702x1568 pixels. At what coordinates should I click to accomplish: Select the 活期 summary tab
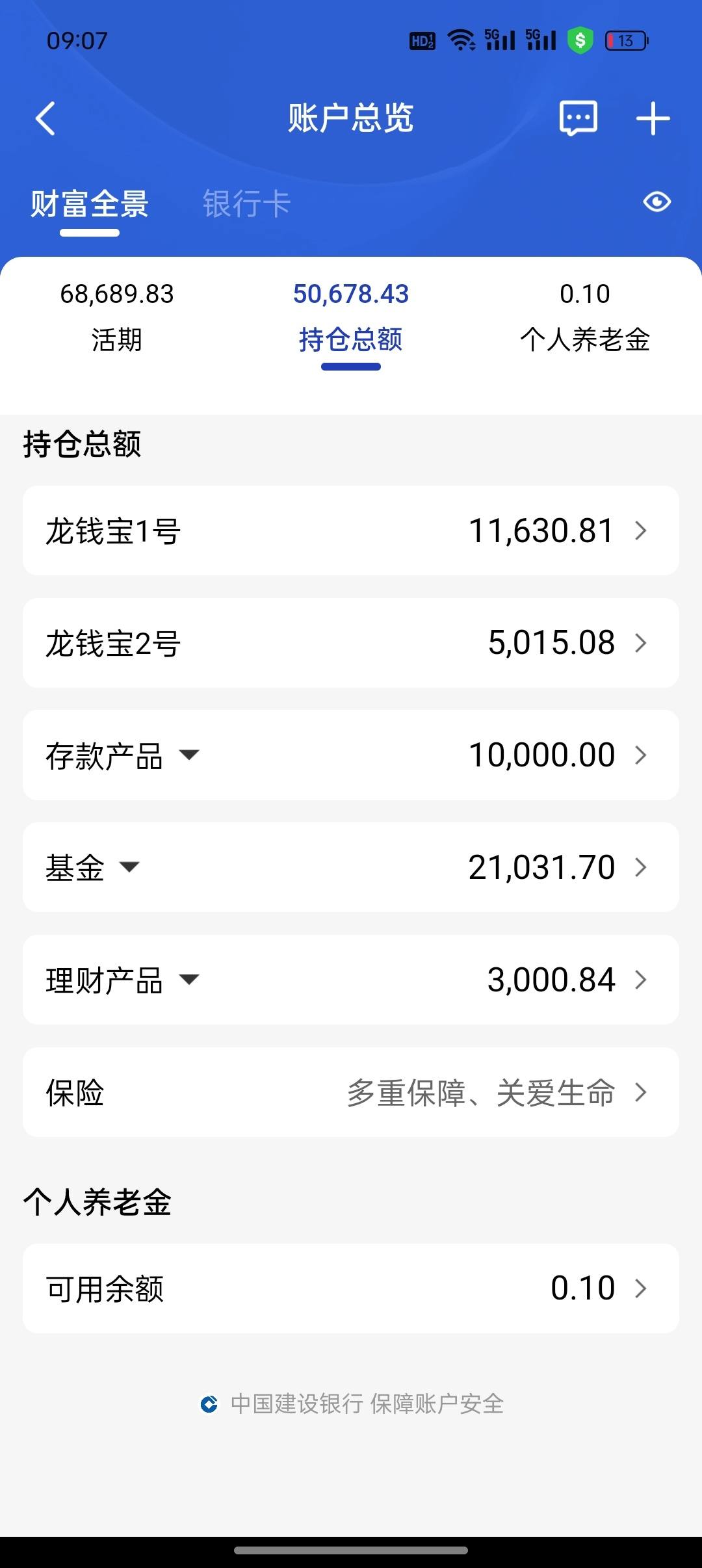click(117, 317)
